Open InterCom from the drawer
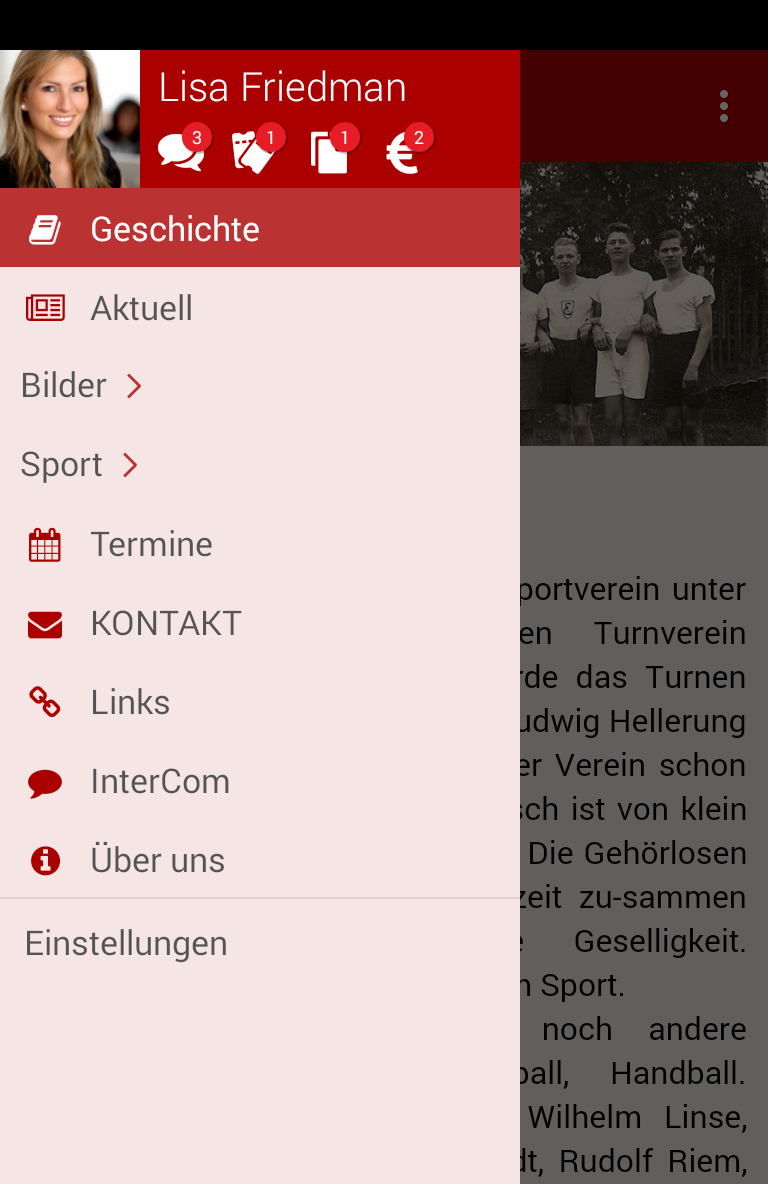This screenshot has width=768, height=1184. tap(160, 781)
